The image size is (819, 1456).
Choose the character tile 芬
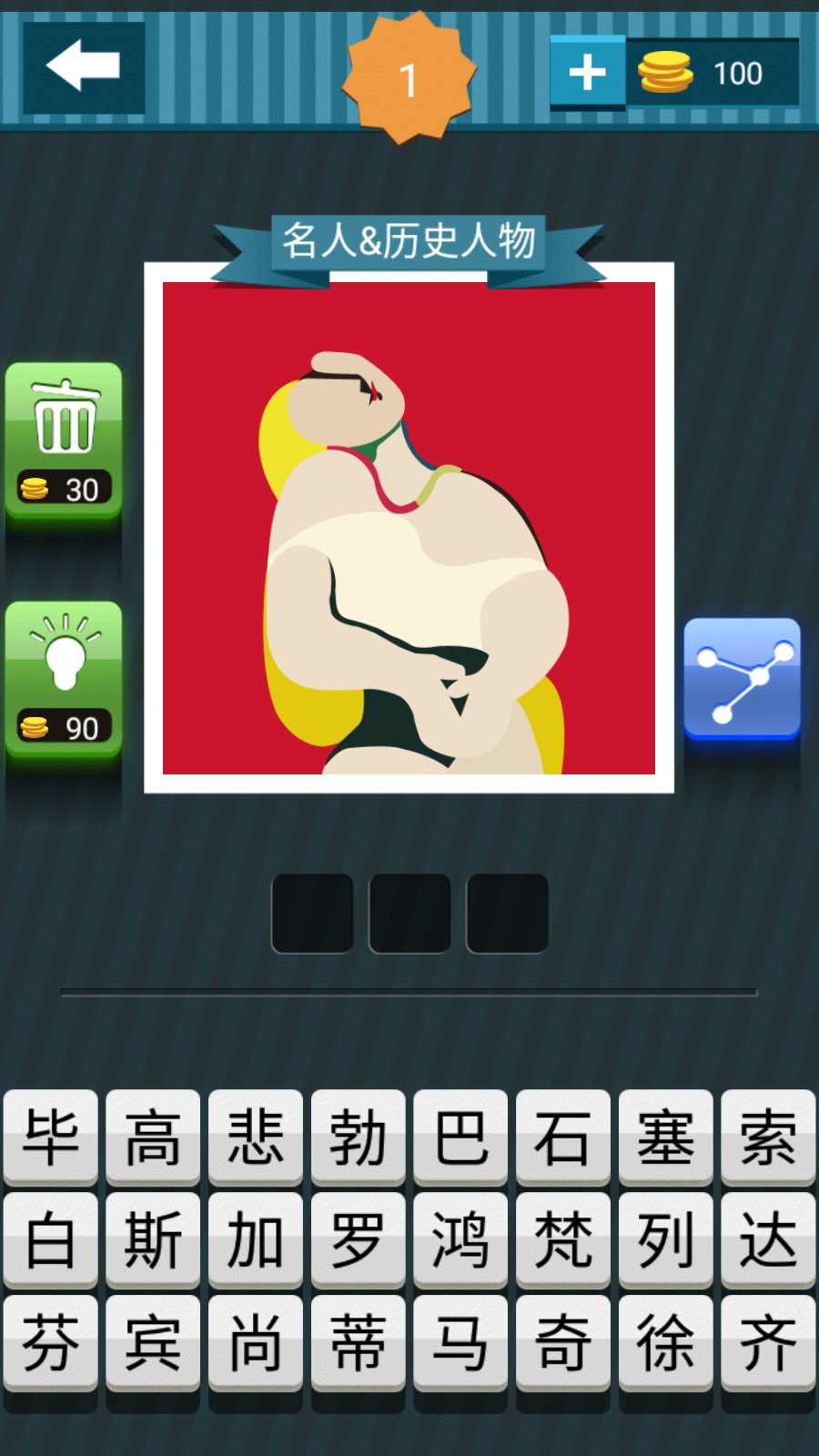click(50, 1343)
